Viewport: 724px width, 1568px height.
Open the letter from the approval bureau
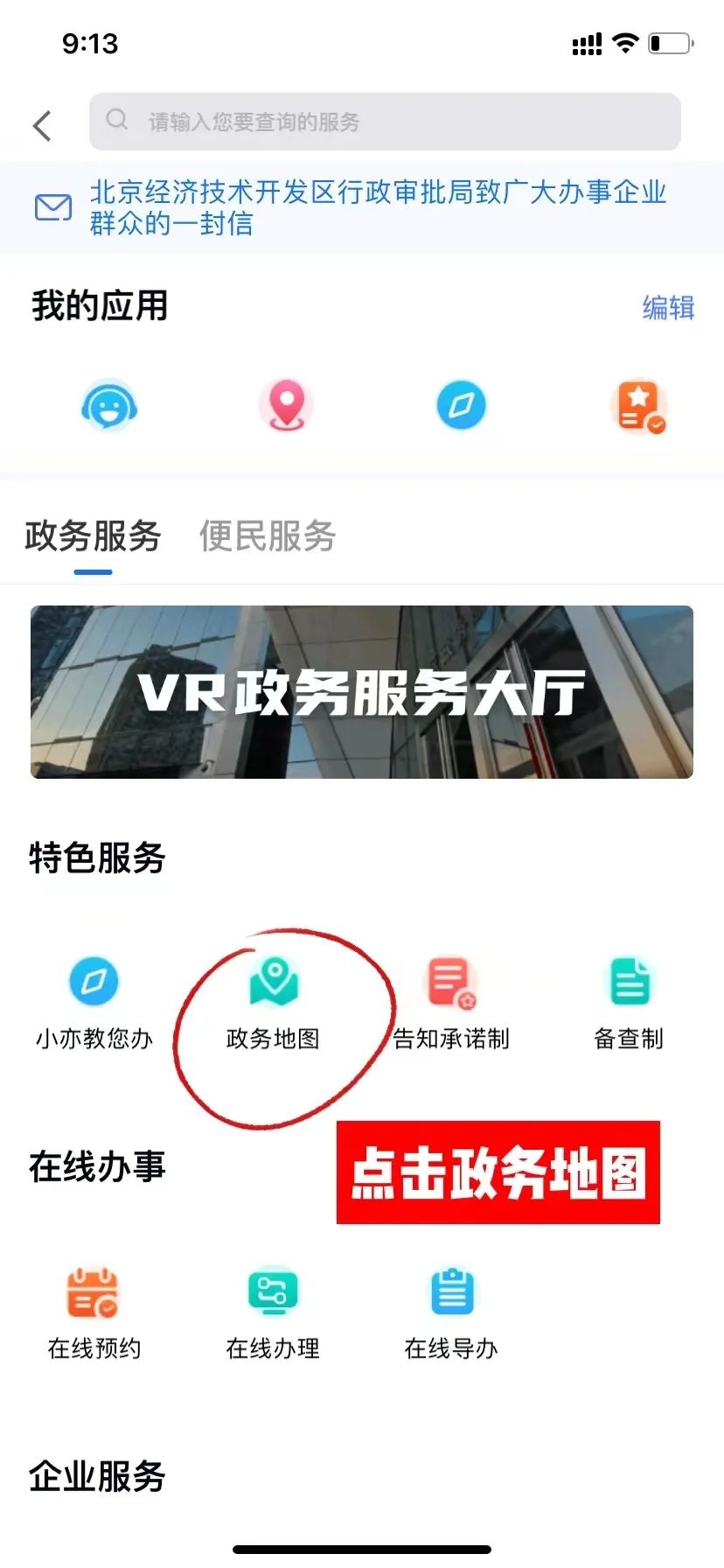pyautogui.click(x=376, y=207)
